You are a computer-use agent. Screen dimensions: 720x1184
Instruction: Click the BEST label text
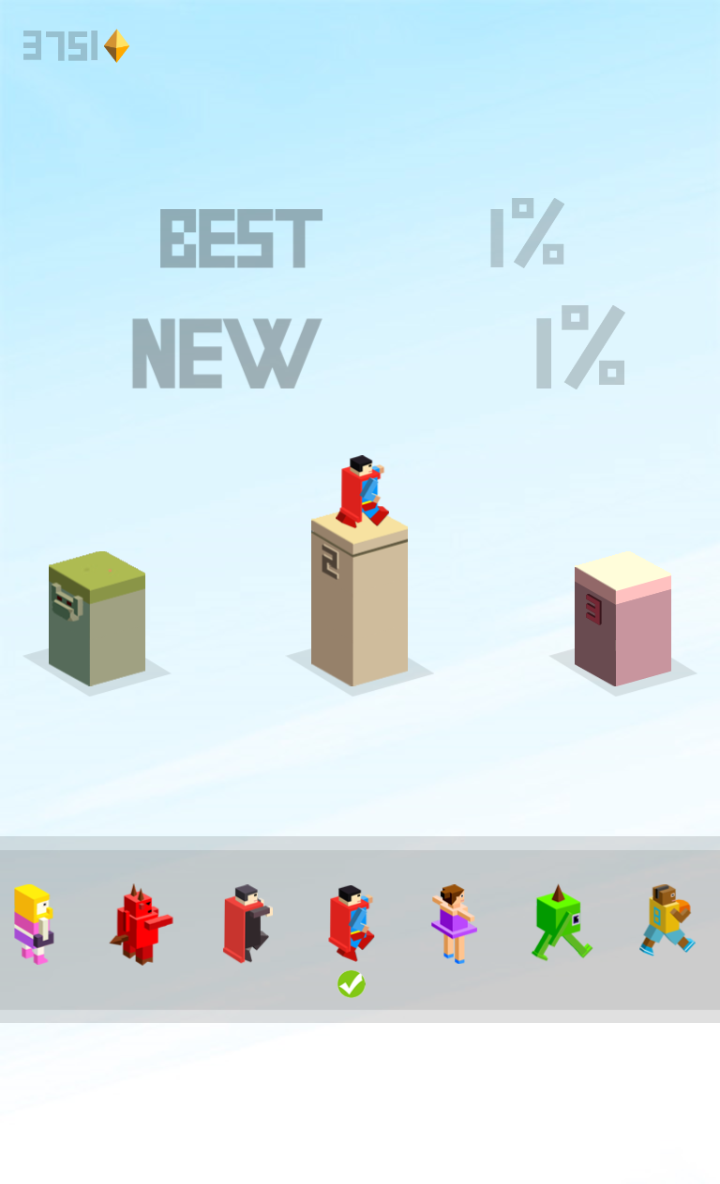tap(240, 237)
